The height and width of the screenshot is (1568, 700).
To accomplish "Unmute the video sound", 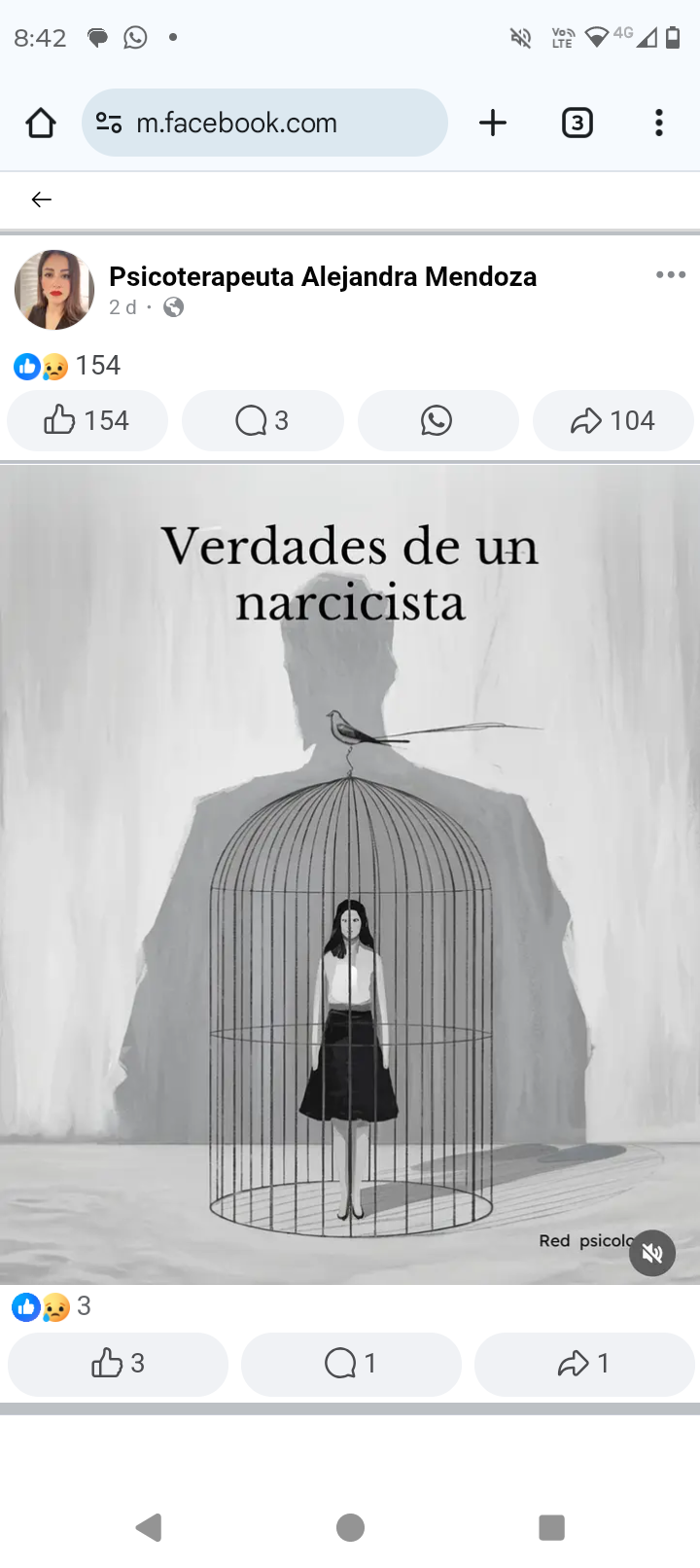I will pos(652,1253).
